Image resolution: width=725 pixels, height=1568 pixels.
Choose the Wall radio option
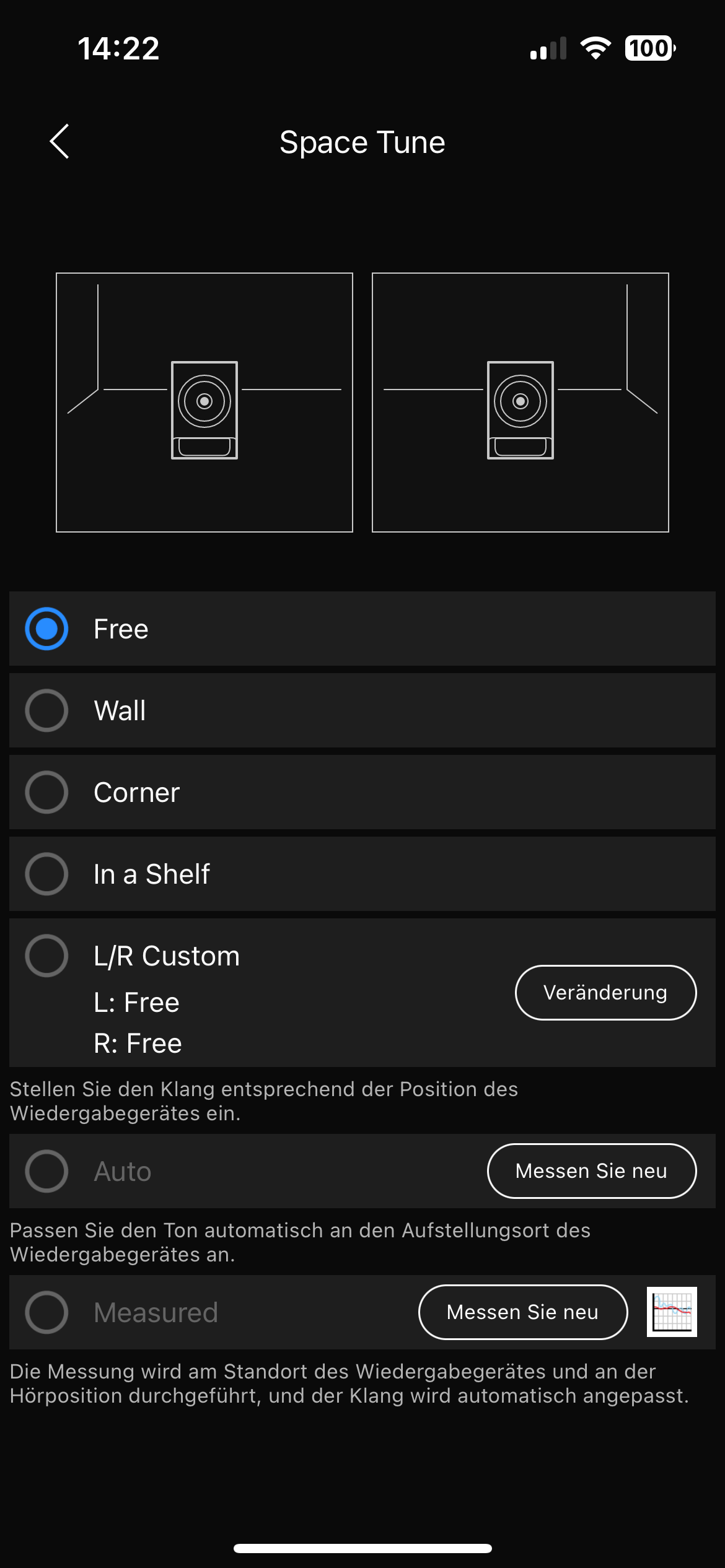[x=362, y=710]
